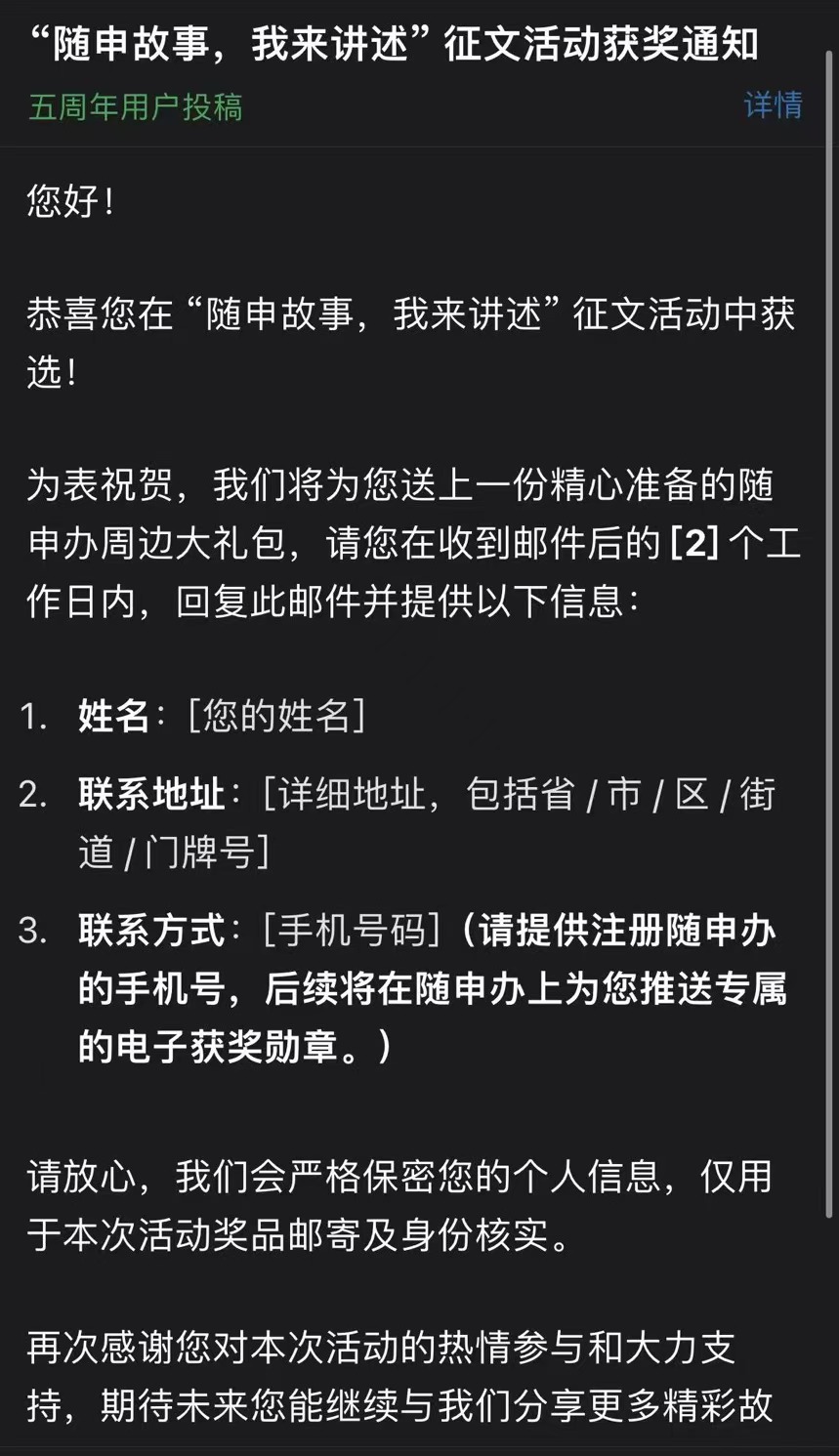Viewport: 839px width, 1456px height.
Task: Tap the sender name 五周年用户投稿
Action: tap(136, 106)
